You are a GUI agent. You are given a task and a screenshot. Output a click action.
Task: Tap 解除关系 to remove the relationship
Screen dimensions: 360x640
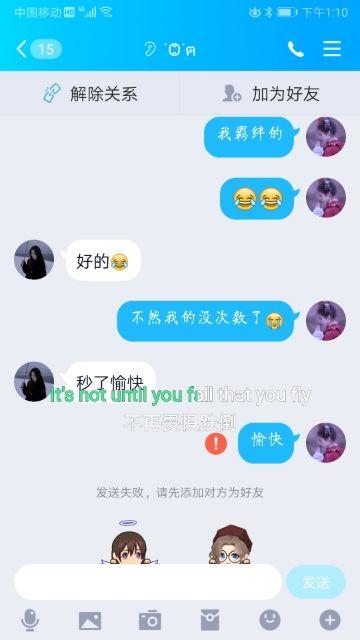(90, 94)
